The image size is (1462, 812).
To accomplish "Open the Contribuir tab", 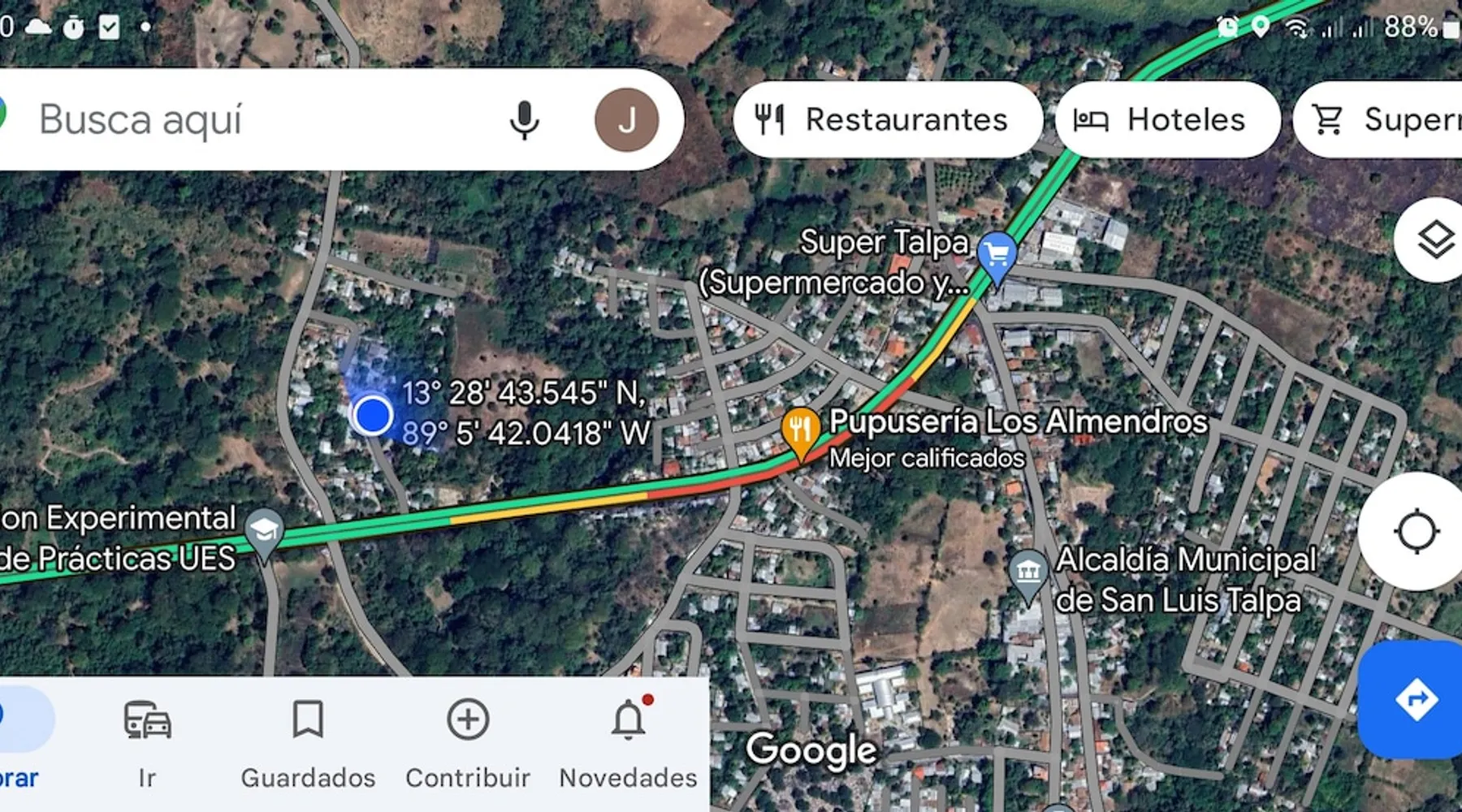I will (x=468, y=739).
